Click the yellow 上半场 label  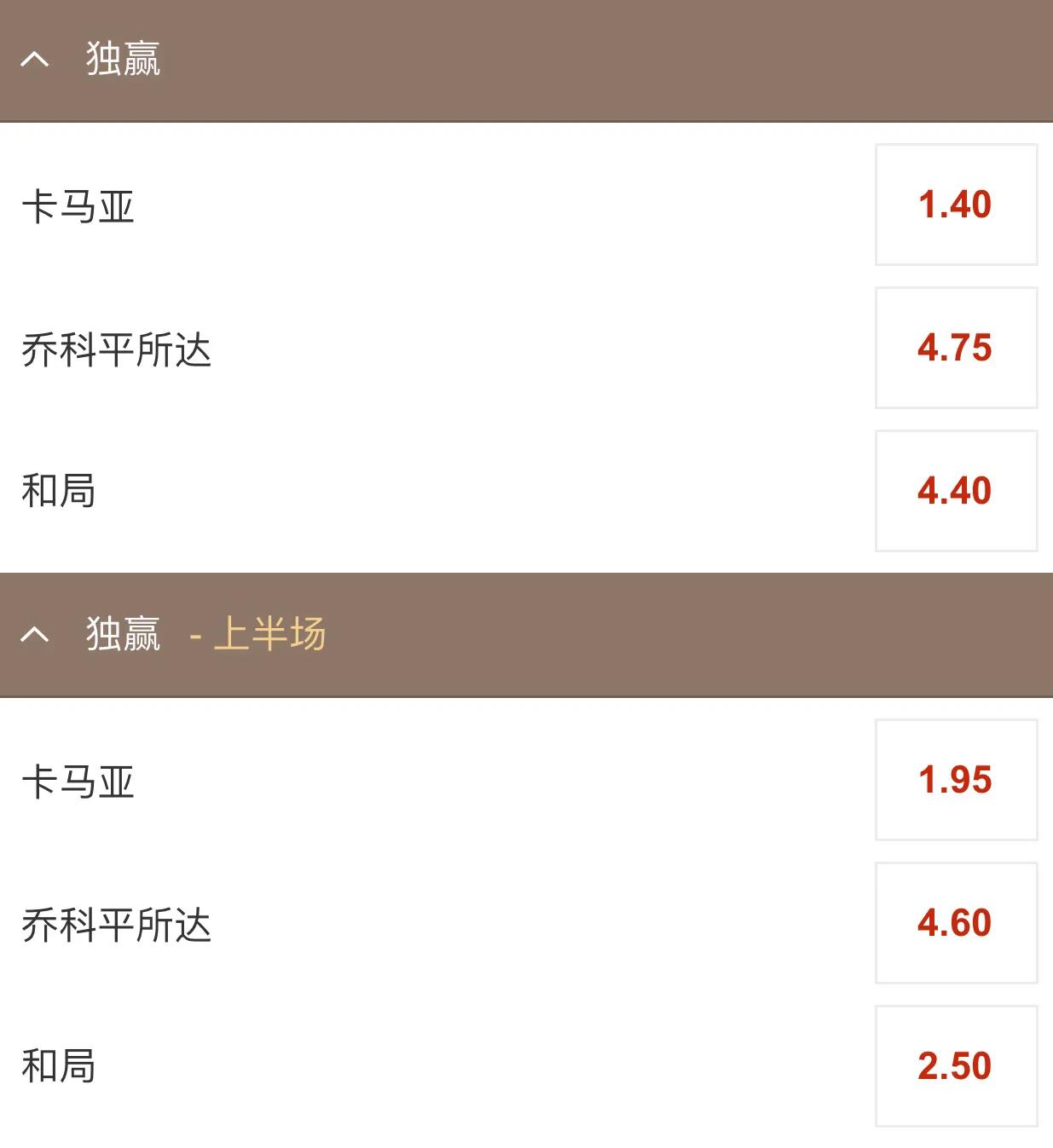pos(269,634)
